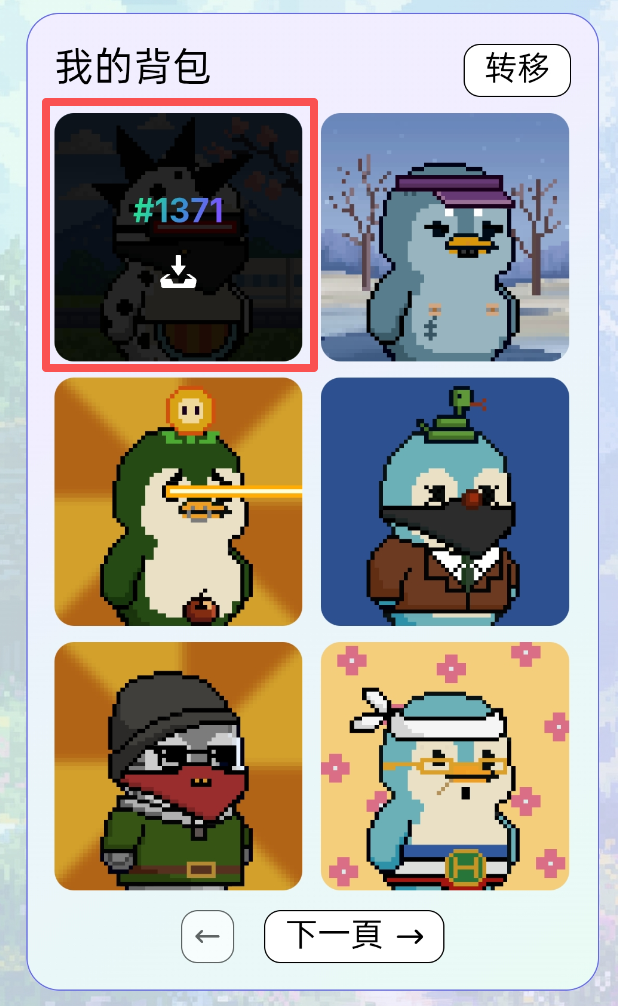Select the penguin wearing a black mask
Screen dimensions: 618x1006
click(x=445, y=502)
